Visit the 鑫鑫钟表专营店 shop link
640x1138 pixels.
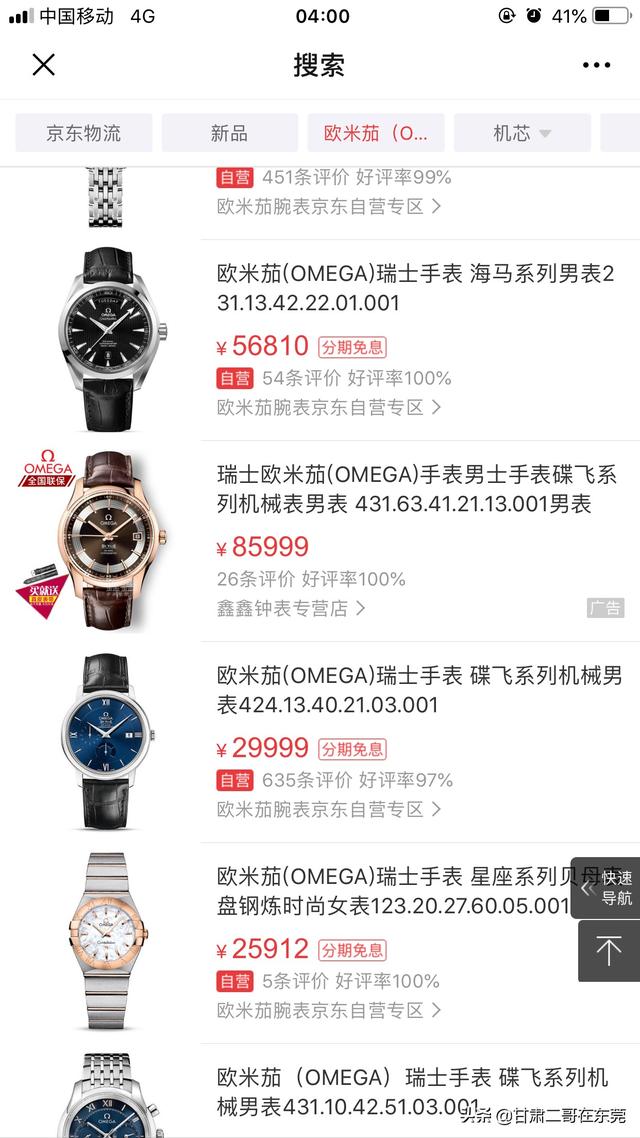(291, 607)
